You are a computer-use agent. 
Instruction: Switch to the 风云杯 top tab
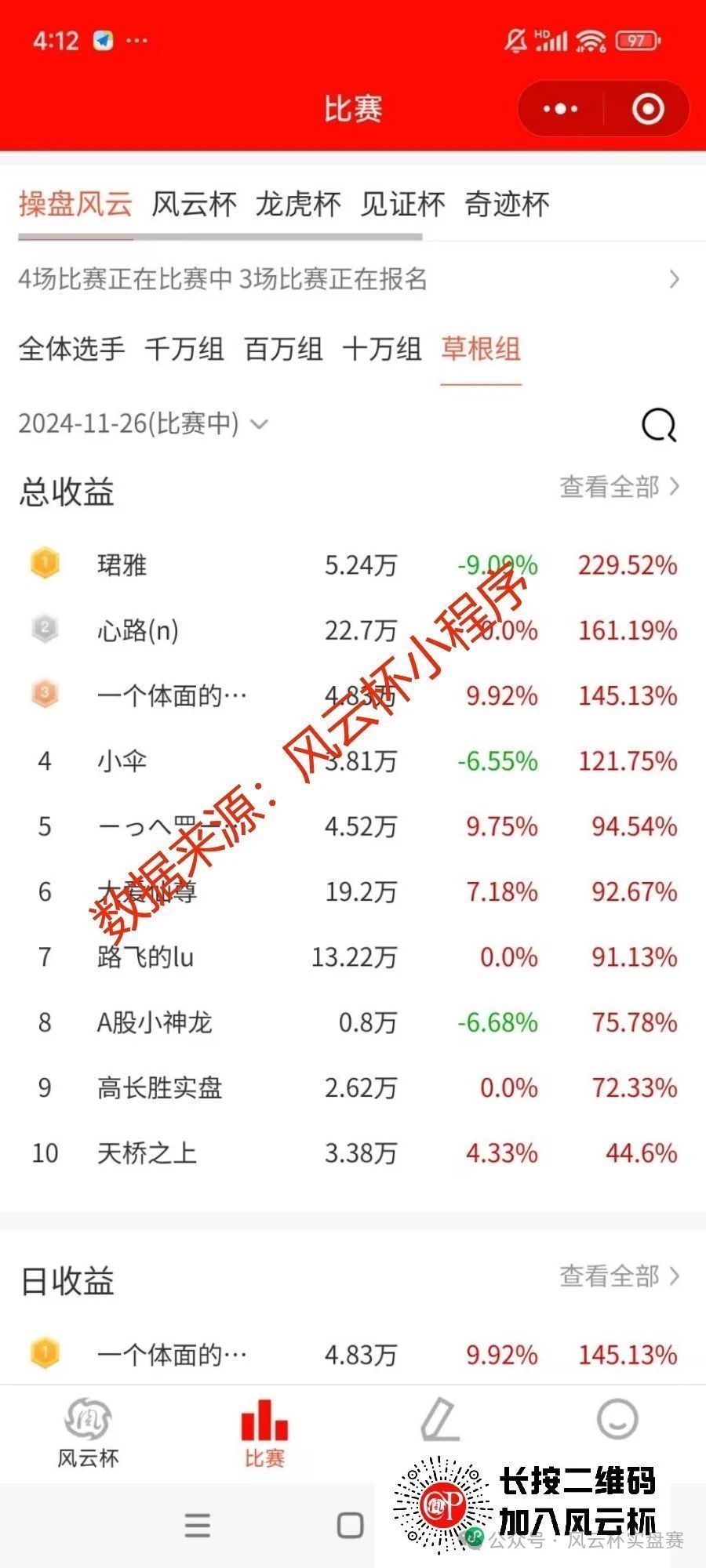[x=194, y=205]
